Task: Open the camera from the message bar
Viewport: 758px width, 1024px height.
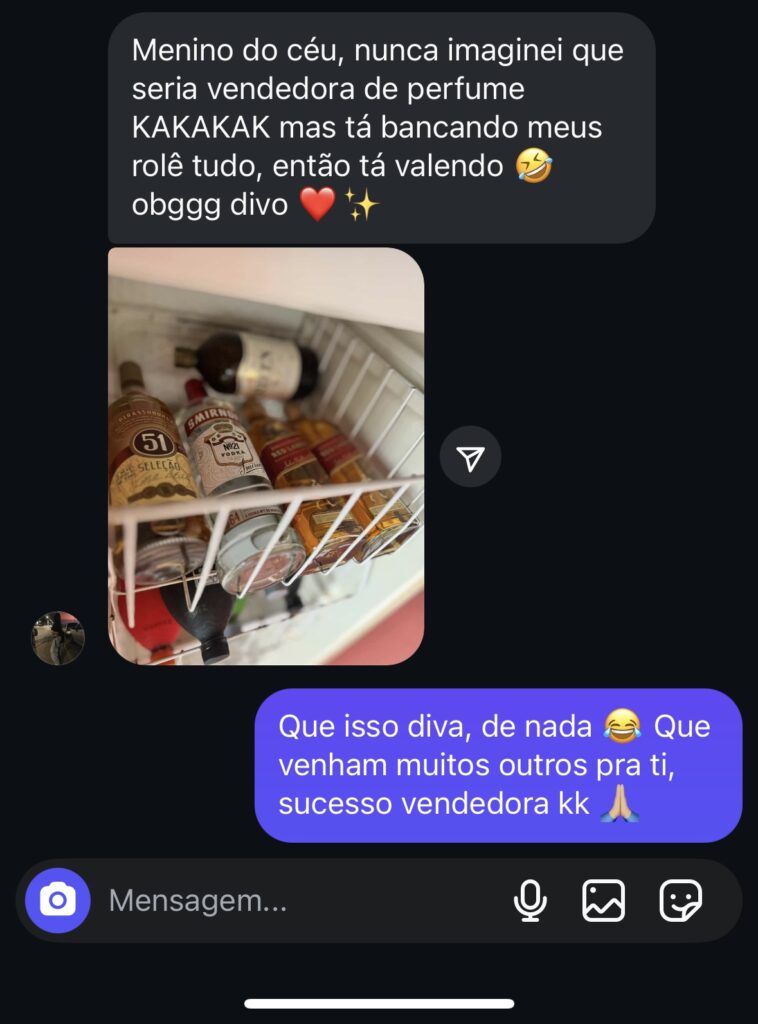Action: tap(58, 901)
